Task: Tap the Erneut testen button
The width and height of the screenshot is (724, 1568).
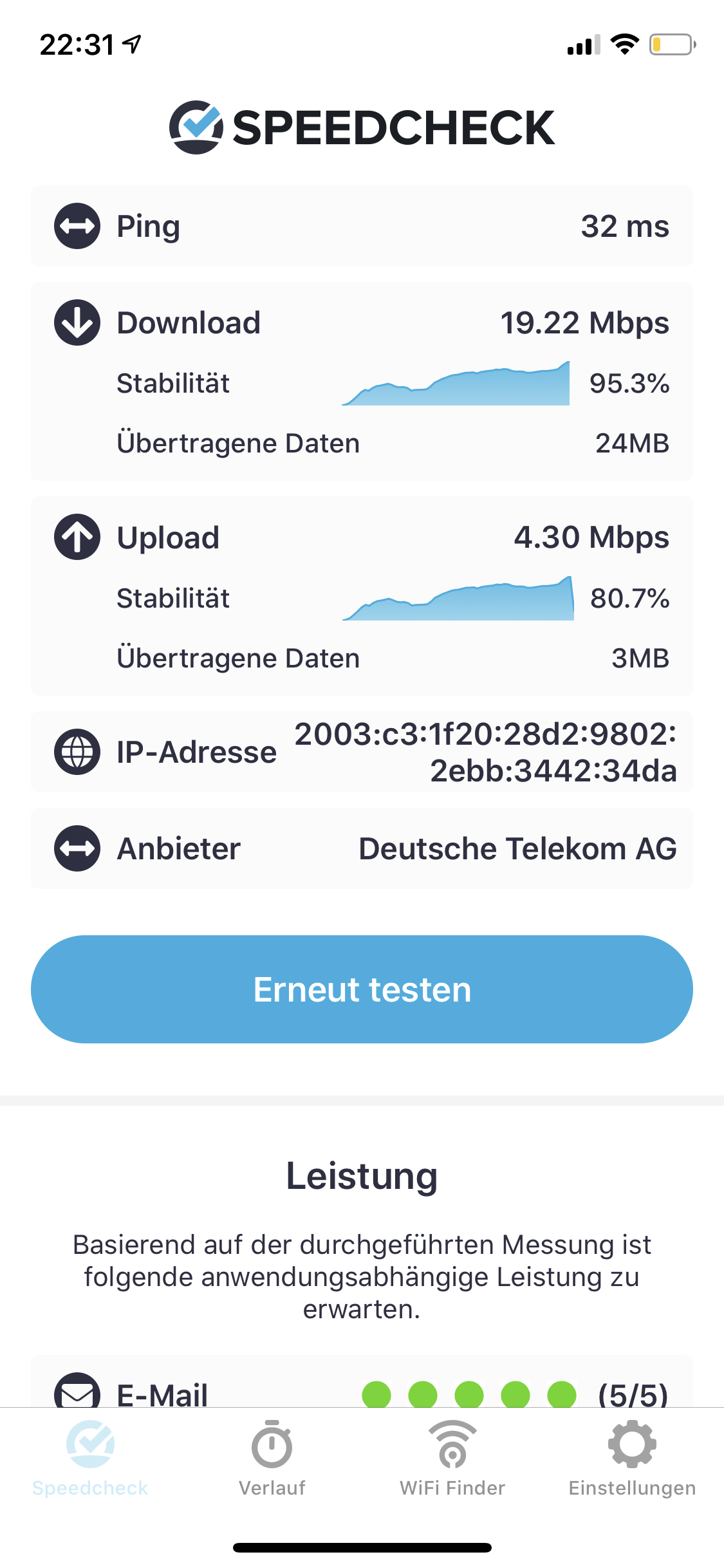Action: [x=362, y=989]
